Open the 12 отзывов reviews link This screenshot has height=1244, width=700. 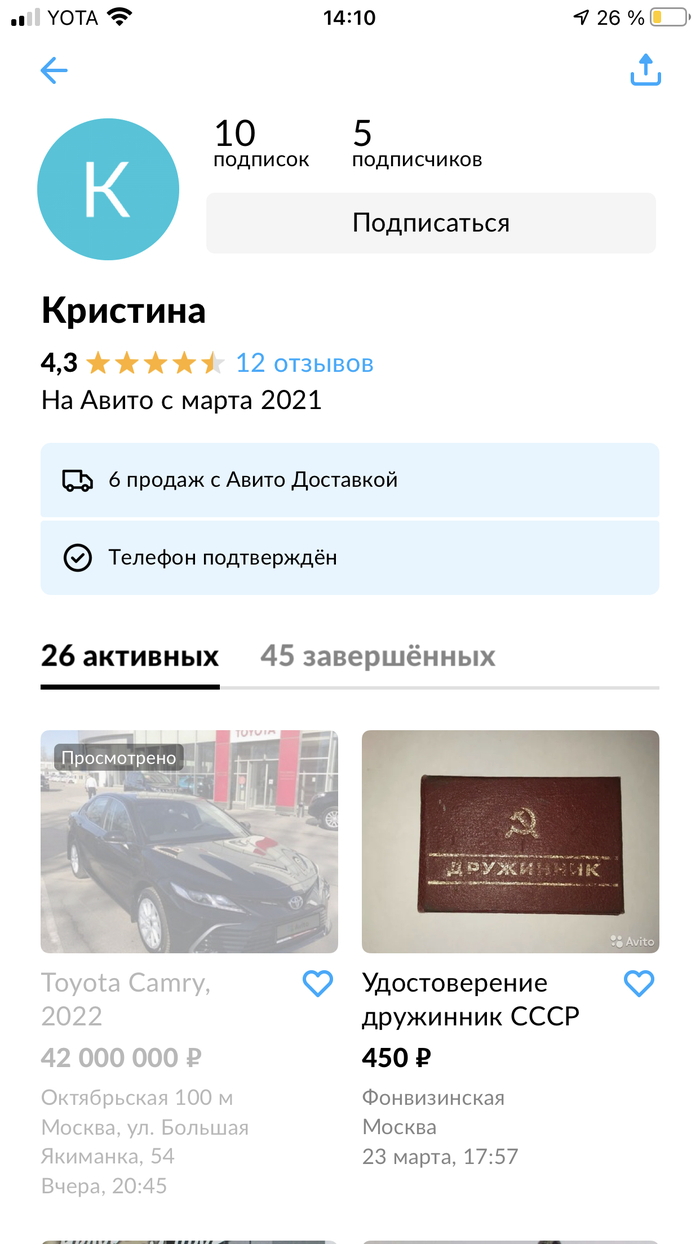pyautogui.click(x=304, y=362)
